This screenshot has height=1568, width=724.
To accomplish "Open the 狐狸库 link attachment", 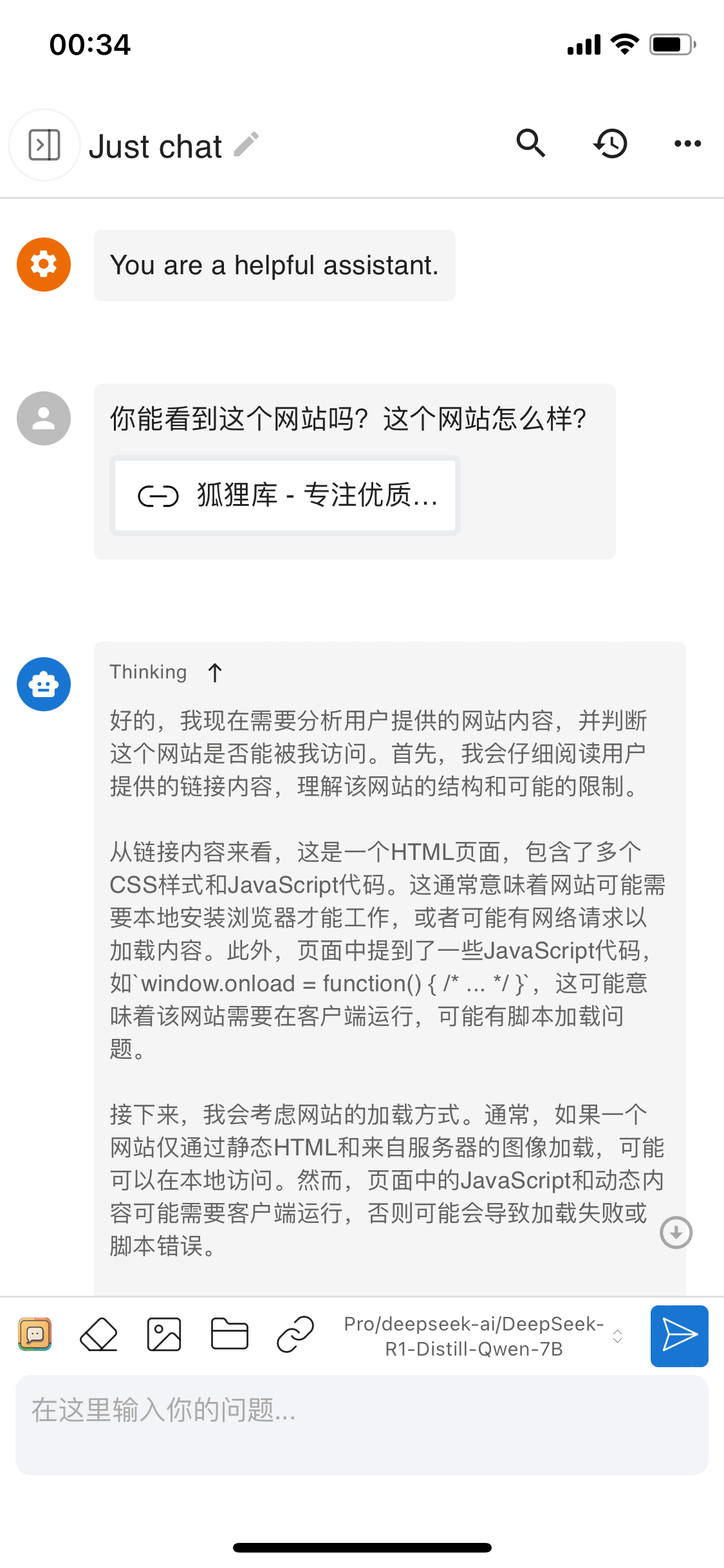I will pos(285,495).
